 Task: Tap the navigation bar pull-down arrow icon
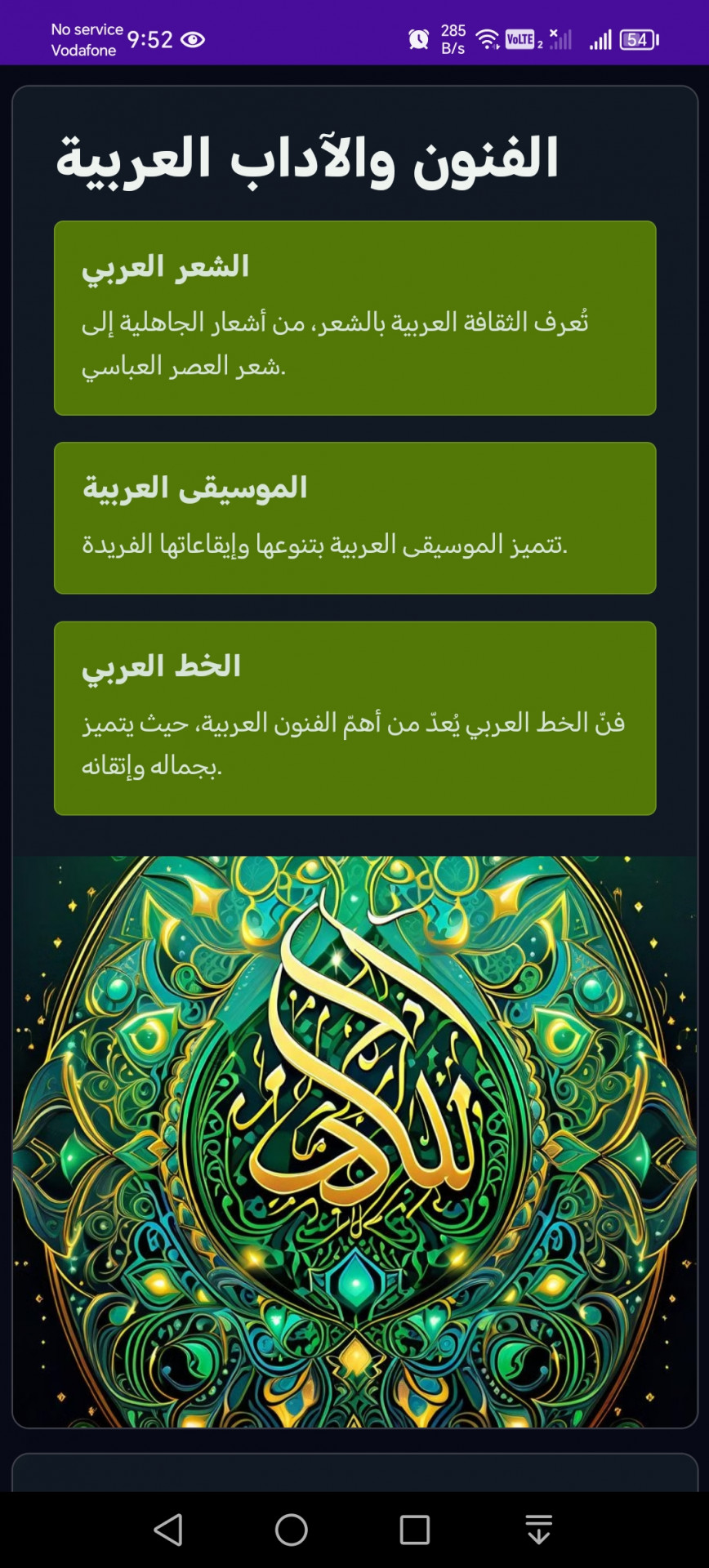538,1530
